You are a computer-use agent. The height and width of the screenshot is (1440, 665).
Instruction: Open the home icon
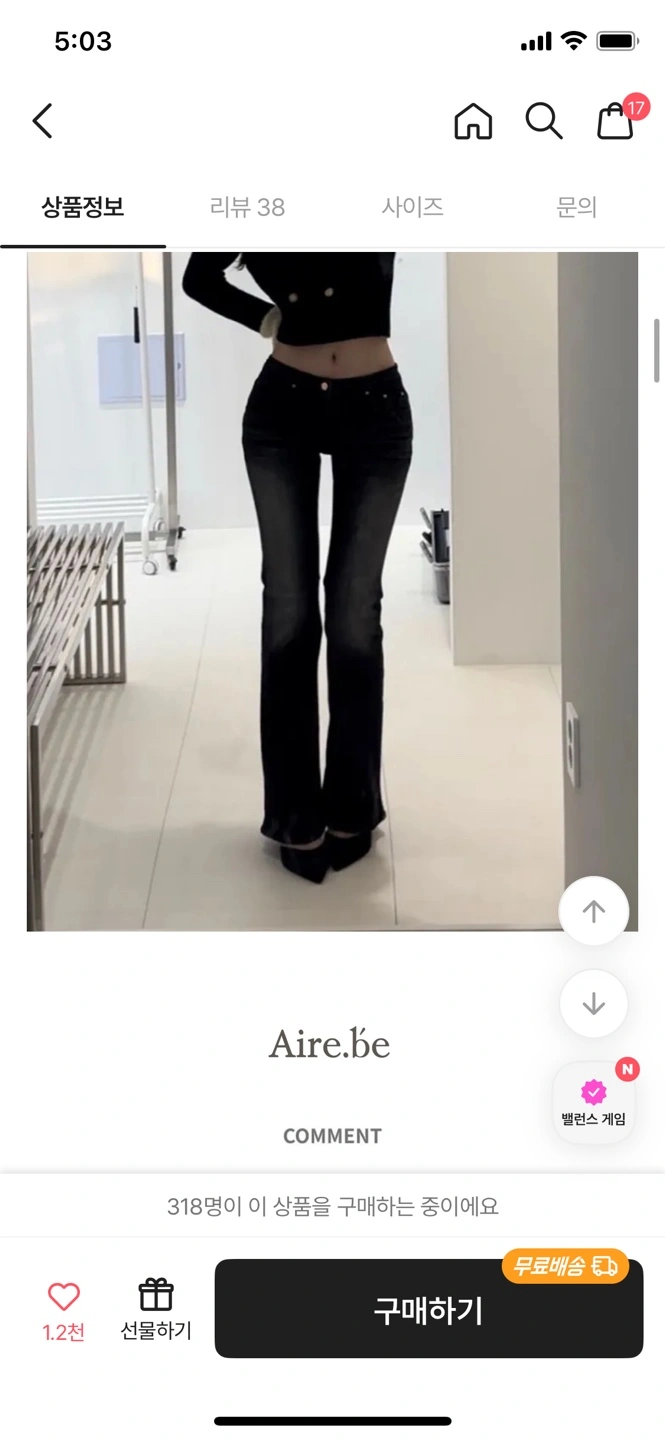473,121
